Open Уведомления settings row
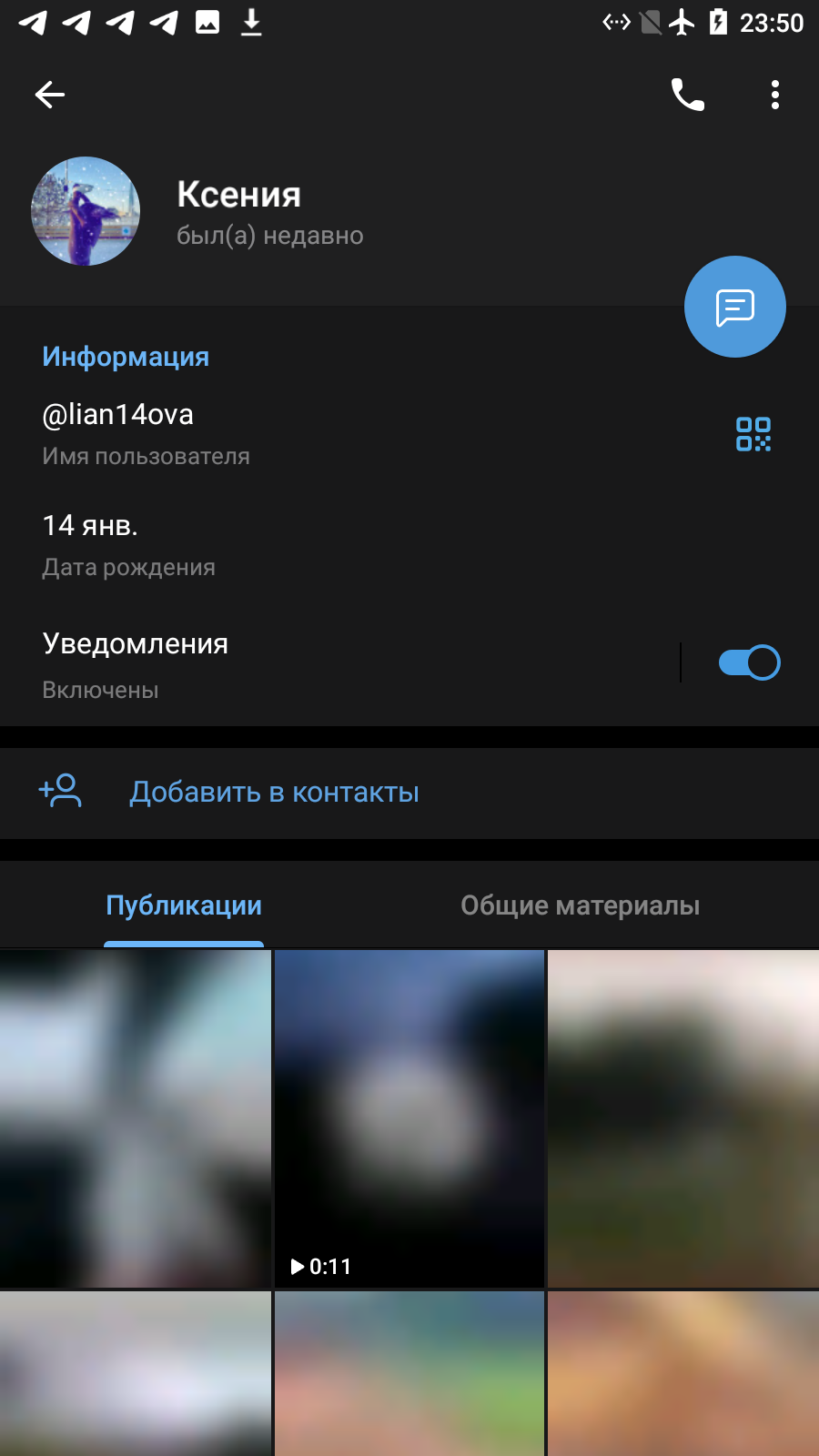This screenshot has width=819, height=1456. coord(337,665)
